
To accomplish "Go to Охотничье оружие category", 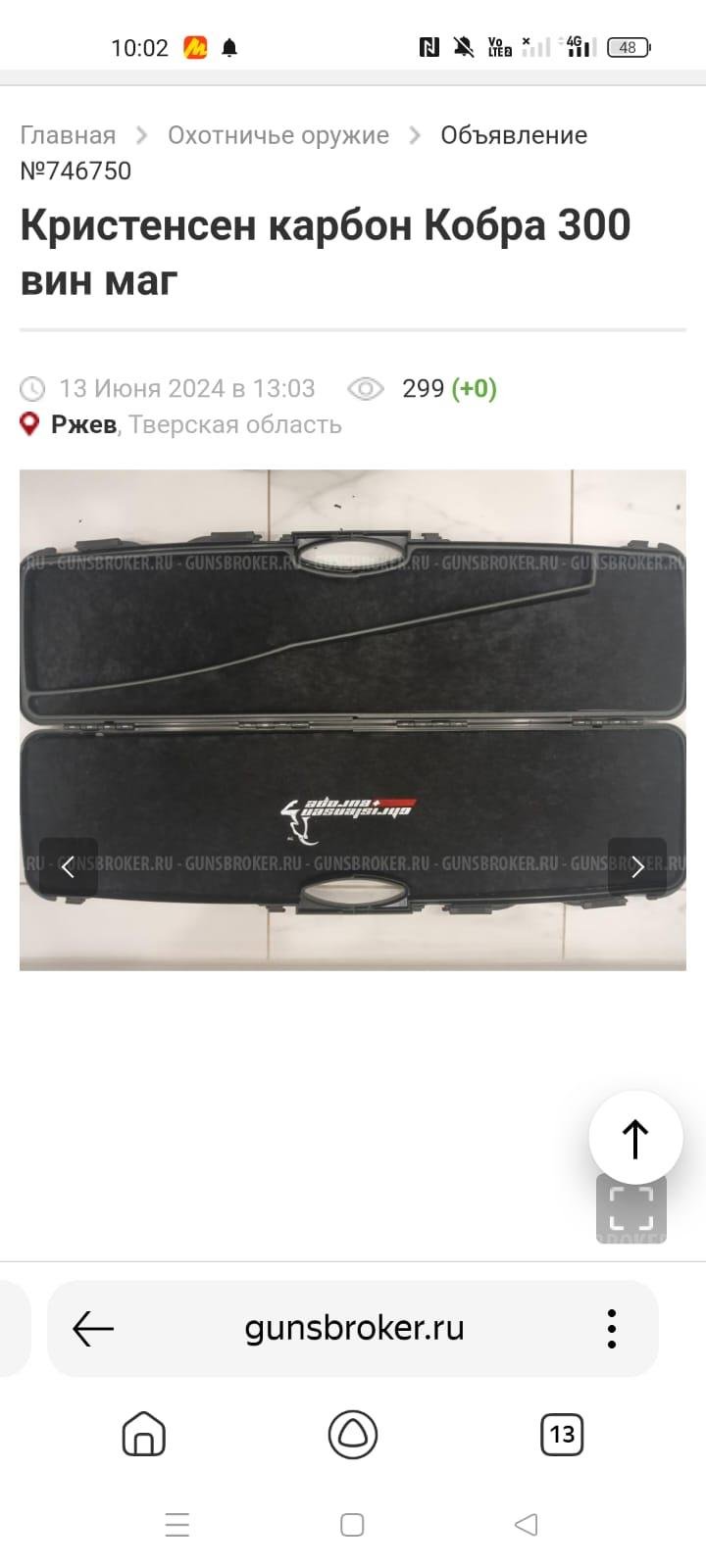I will [277, 135].
